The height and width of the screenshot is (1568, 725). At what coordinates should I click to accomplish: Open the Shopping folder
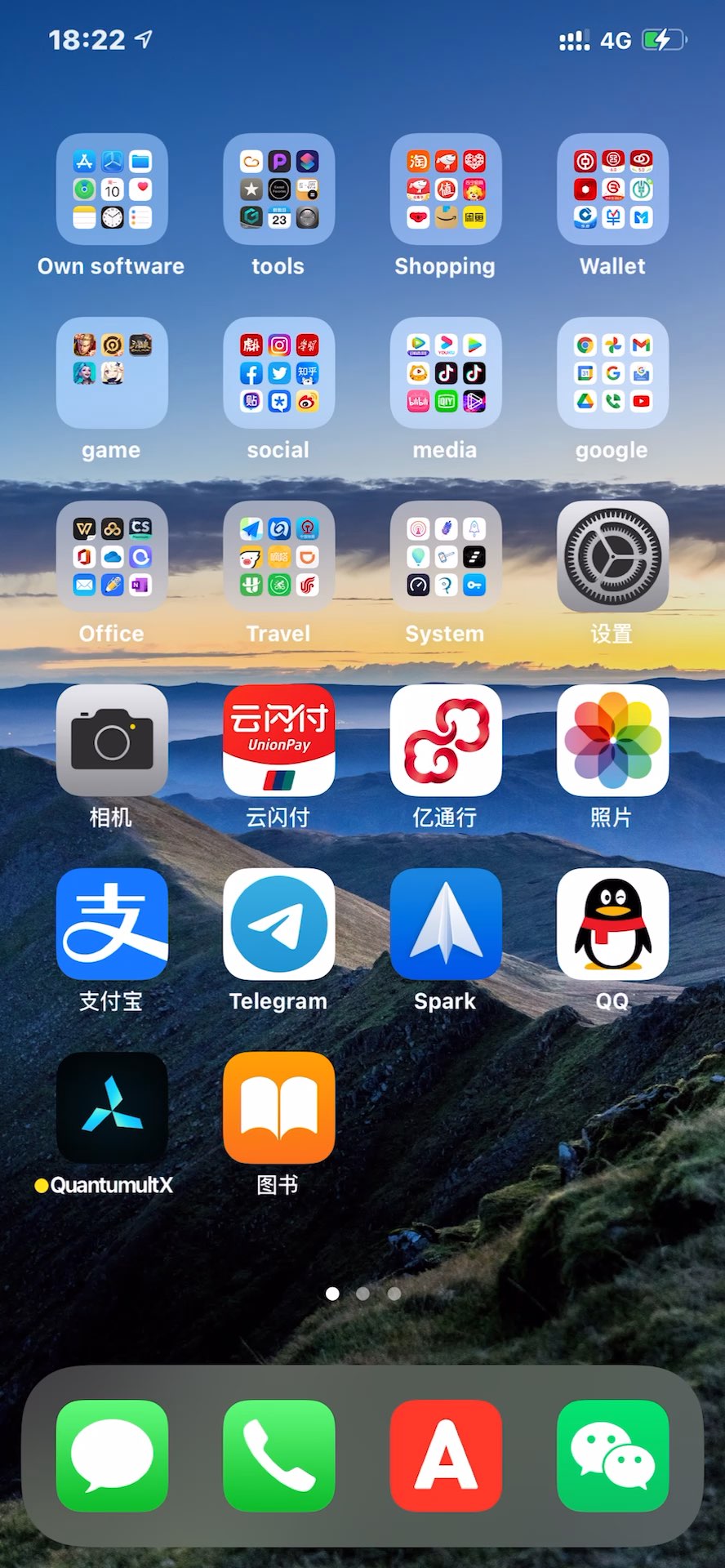(446, 189)
